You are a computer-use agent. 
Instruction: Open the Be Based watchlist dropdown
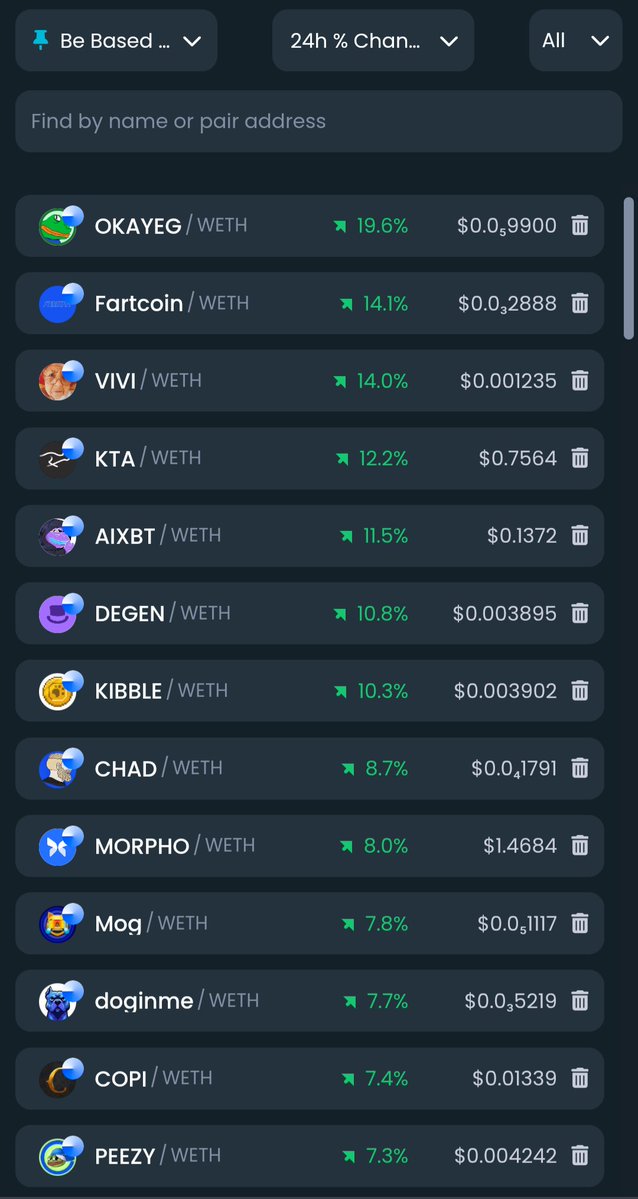[116, 41]
